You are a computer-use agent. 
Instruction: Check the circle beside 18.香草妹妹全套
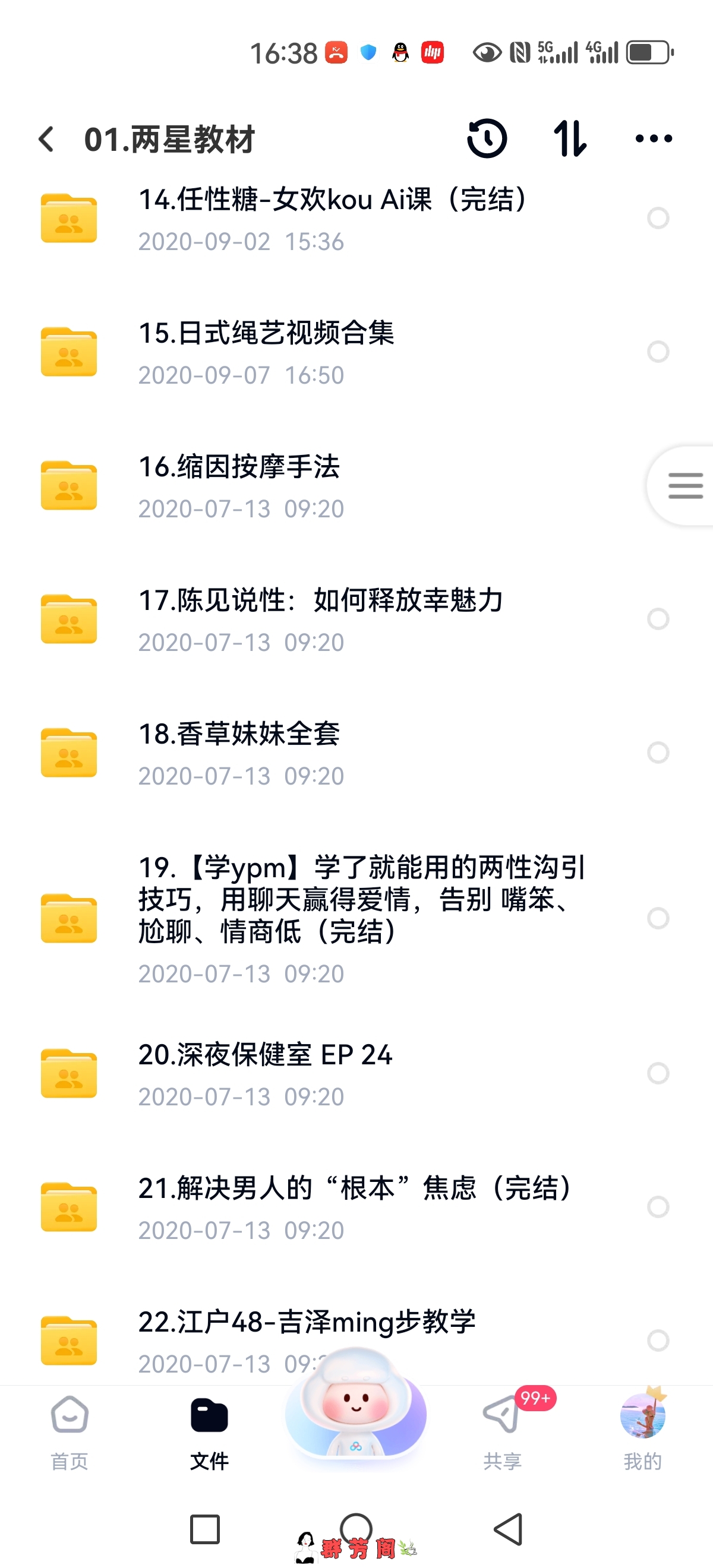click(x=659, y=753)
